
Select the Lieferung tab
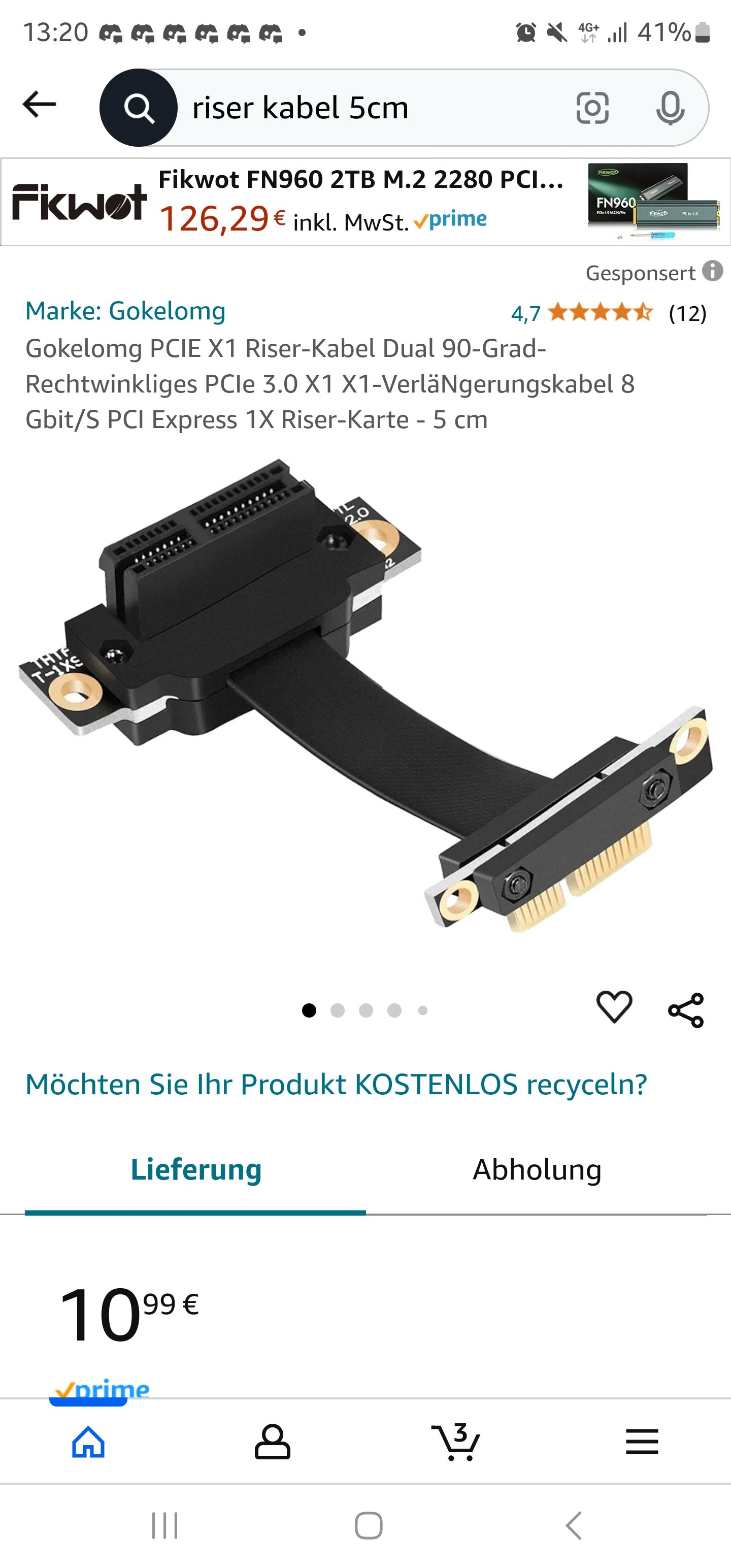[x=196, y=1169]
